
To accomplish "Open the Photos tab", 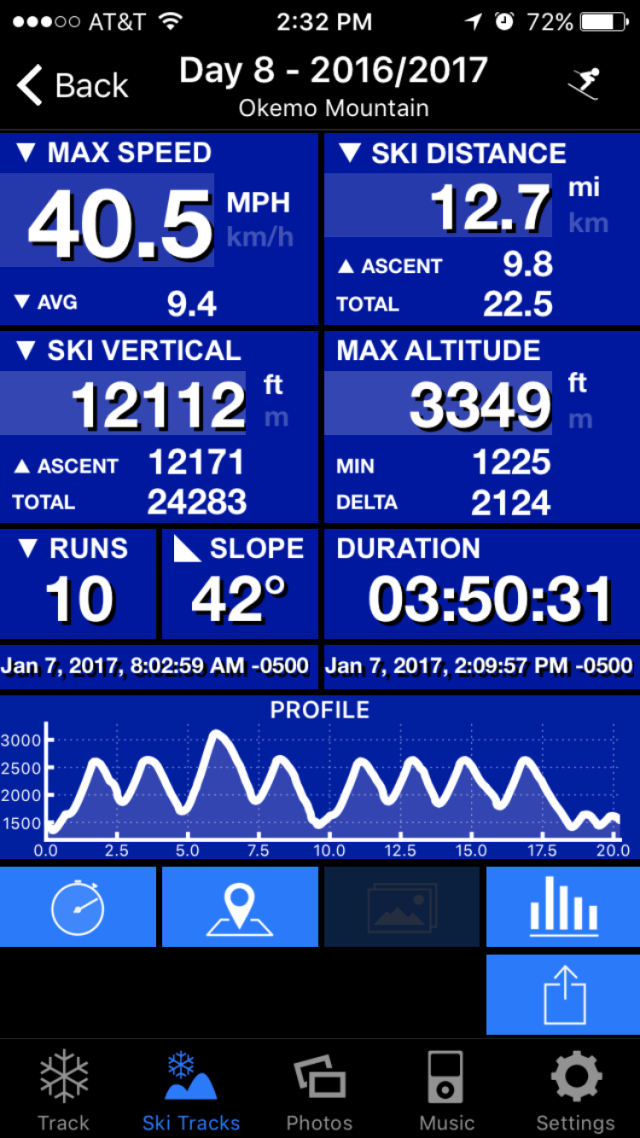I will (319, 1090).
